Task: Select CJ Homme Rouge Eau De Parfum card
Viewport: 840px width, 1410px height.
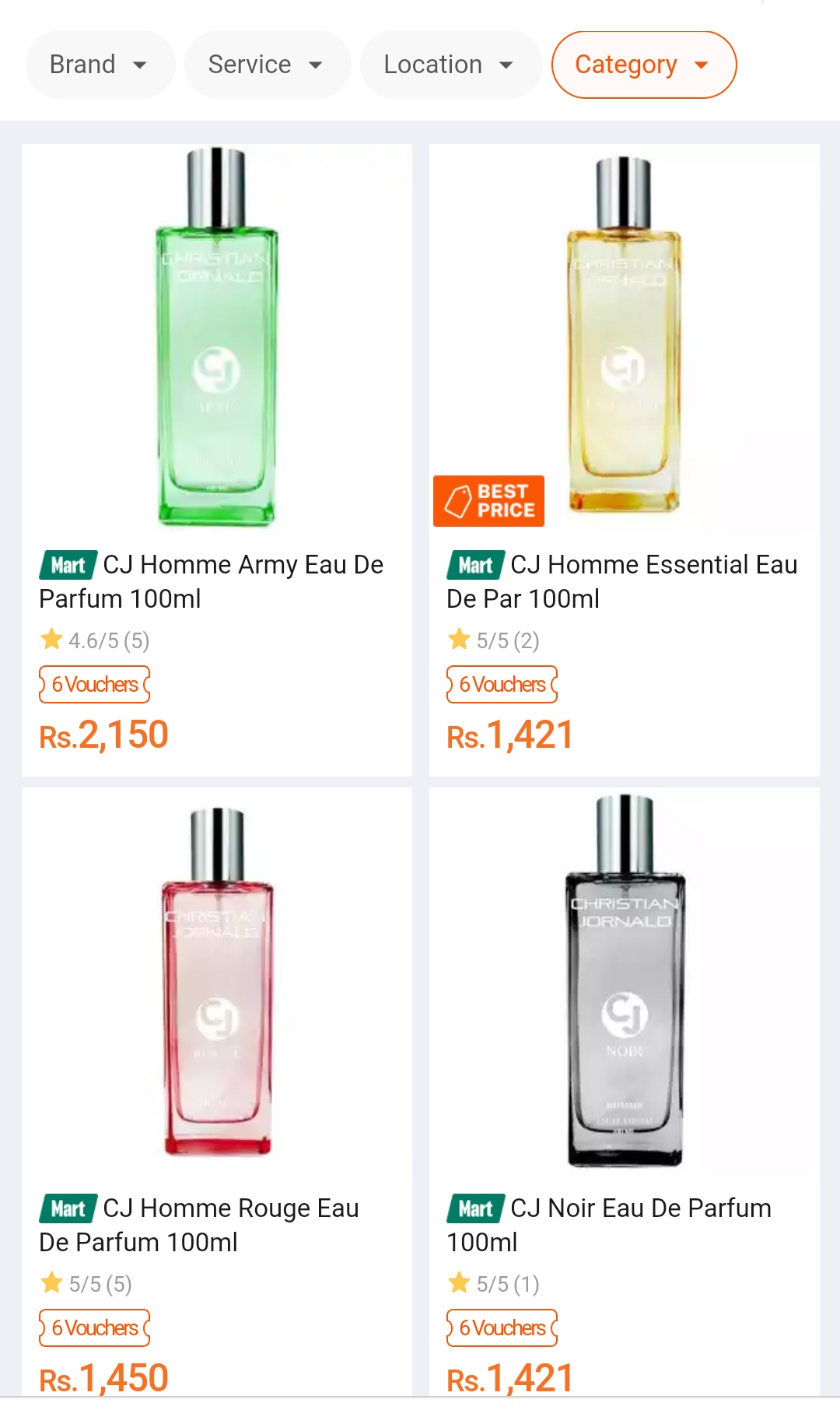Action: [217, 1092]
